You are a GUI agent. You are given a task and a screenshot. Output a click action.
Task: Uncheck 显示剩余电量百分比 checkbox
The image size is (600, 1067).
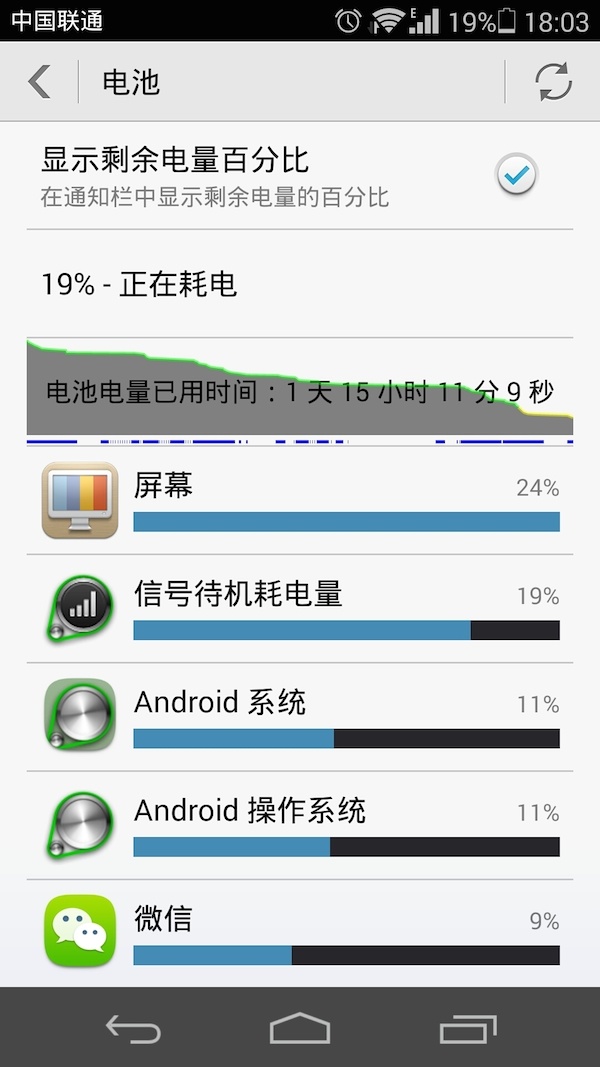(x=516, y=176)
